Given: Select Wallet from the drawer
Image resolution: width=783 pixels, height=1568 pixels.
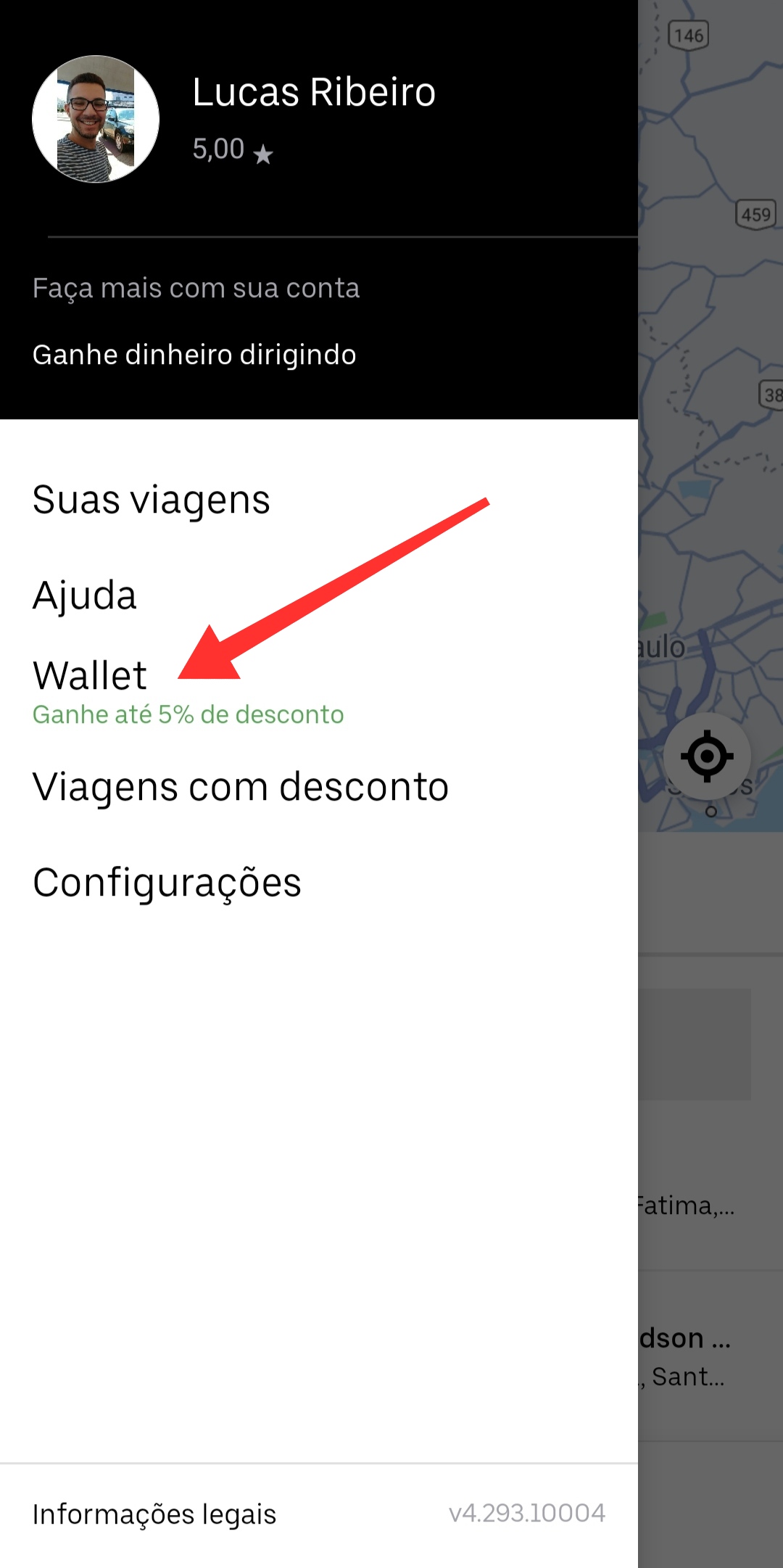Looking at the screenshot, I should point(90,676).
